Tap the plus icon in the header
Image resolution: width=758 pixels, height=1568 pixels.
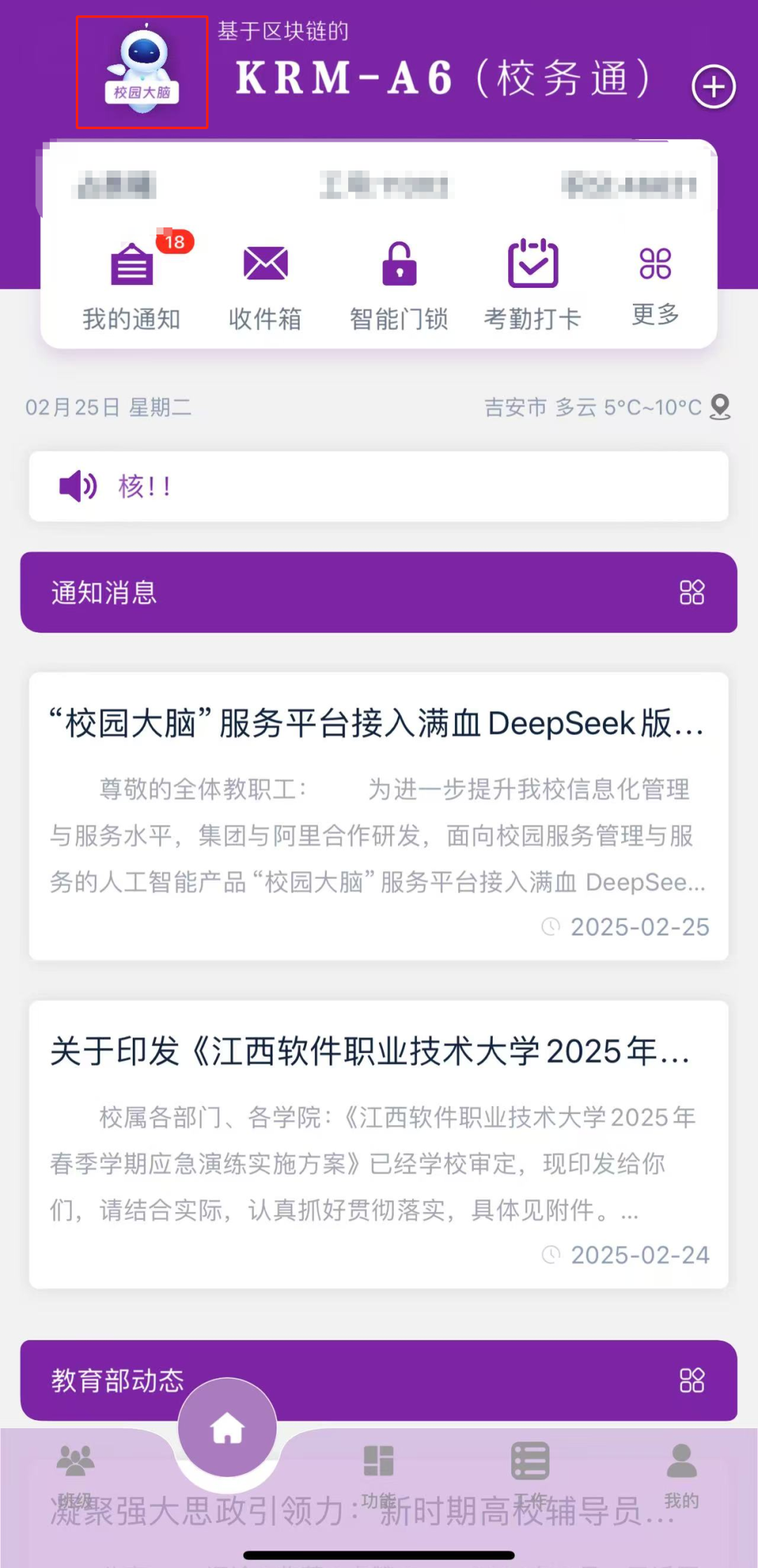point(713,87)
